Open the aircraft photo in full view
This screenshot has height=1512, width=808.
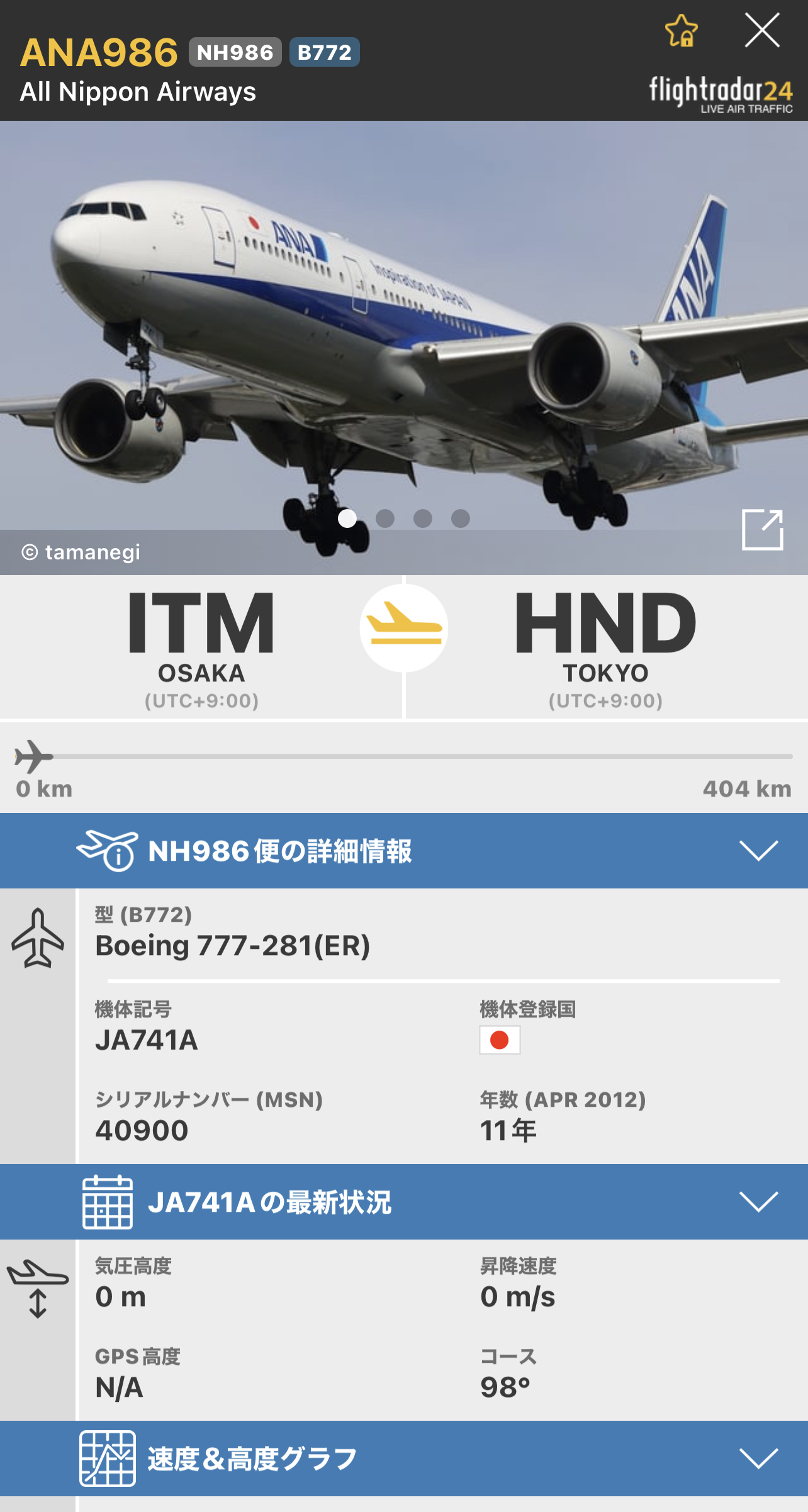762,530
